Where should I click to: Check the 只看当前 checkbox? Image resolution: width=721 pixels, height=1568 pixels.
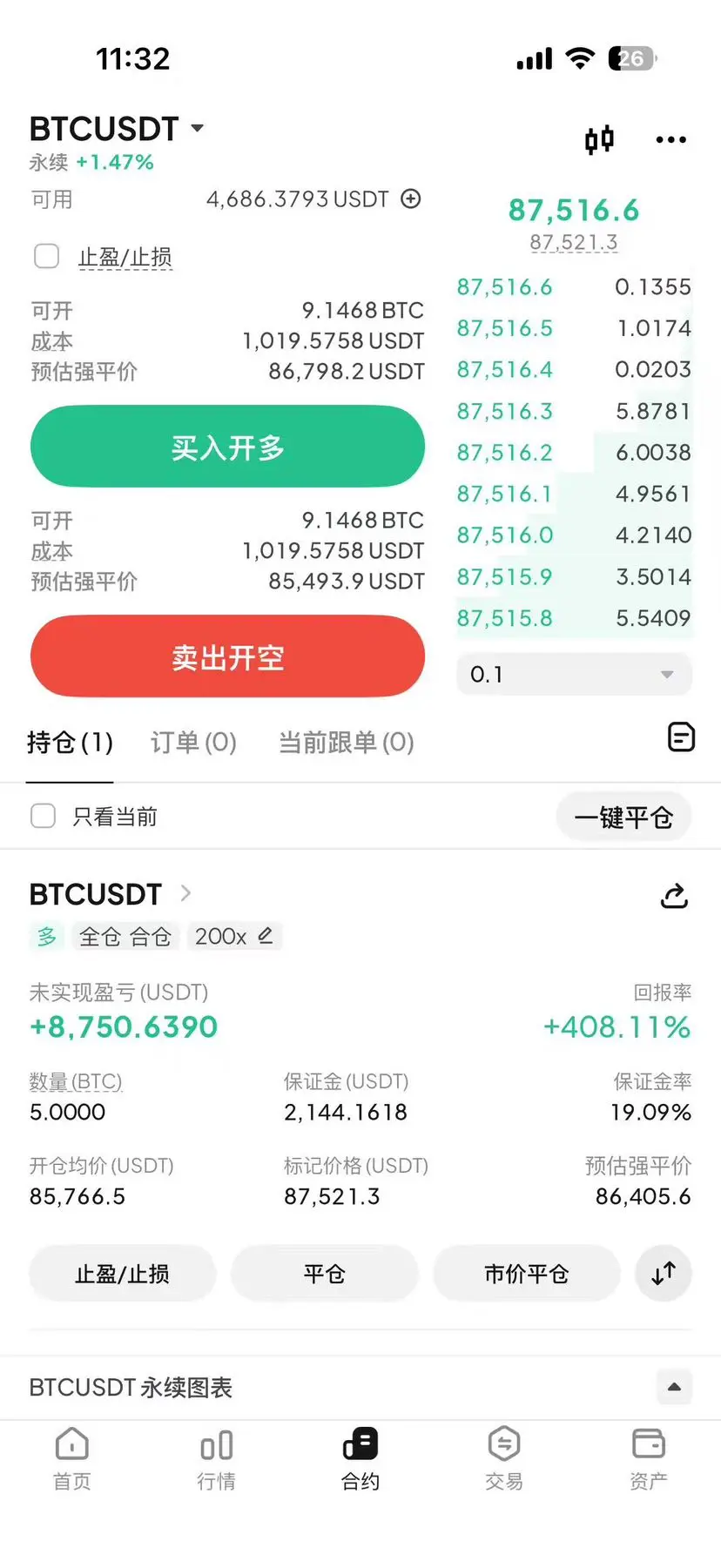43,816
